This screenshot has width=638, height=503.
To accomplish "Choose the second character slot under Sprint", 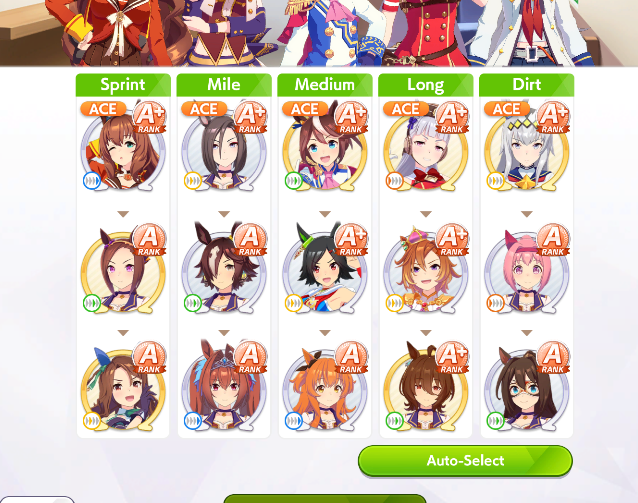I will (x=123, y=272).
